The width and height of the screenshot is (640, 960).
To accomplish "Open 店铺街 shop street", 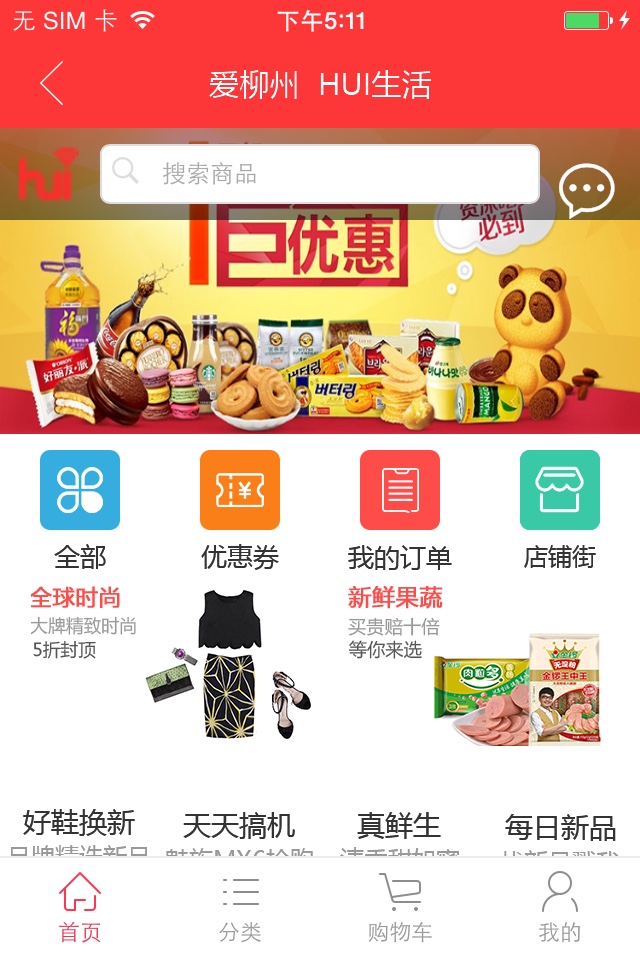I will point(560,508).
